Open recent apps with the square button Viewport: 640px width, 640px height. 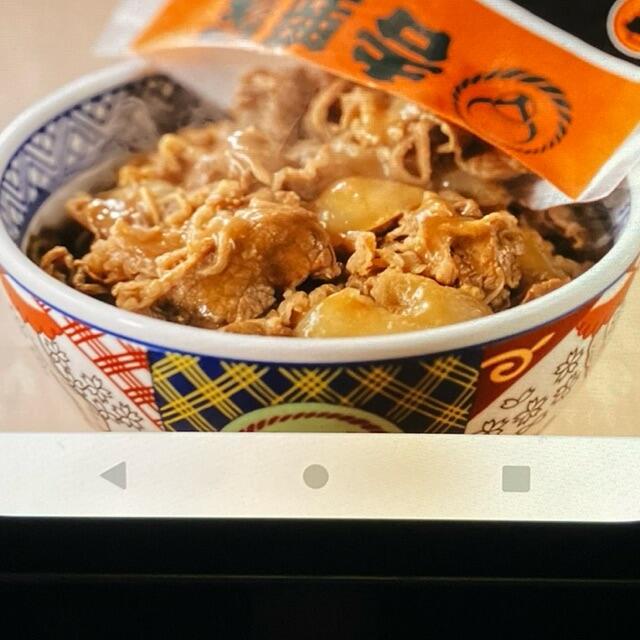coord(516,479)
